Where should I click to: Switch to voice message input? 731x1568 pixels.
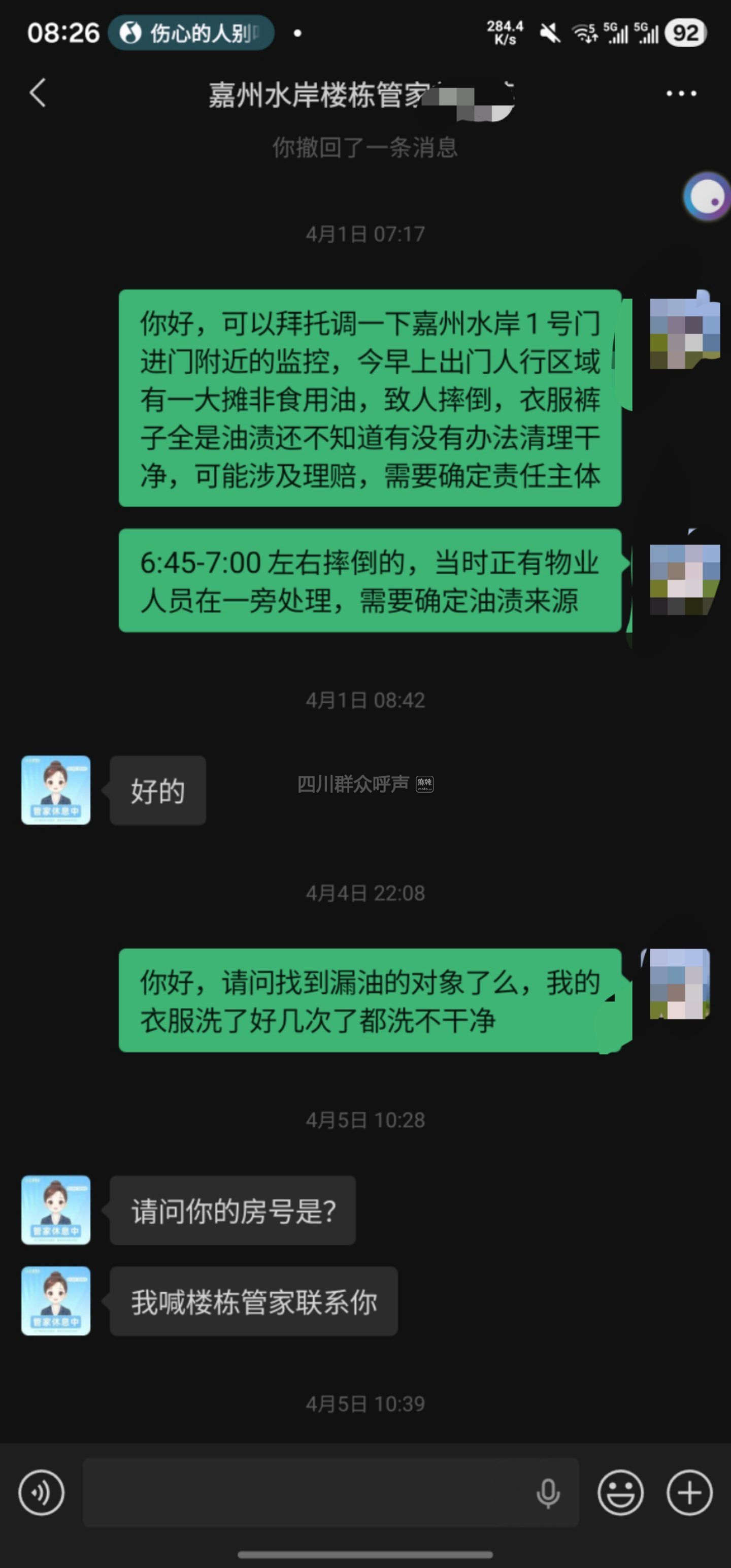pos(42,1492)
